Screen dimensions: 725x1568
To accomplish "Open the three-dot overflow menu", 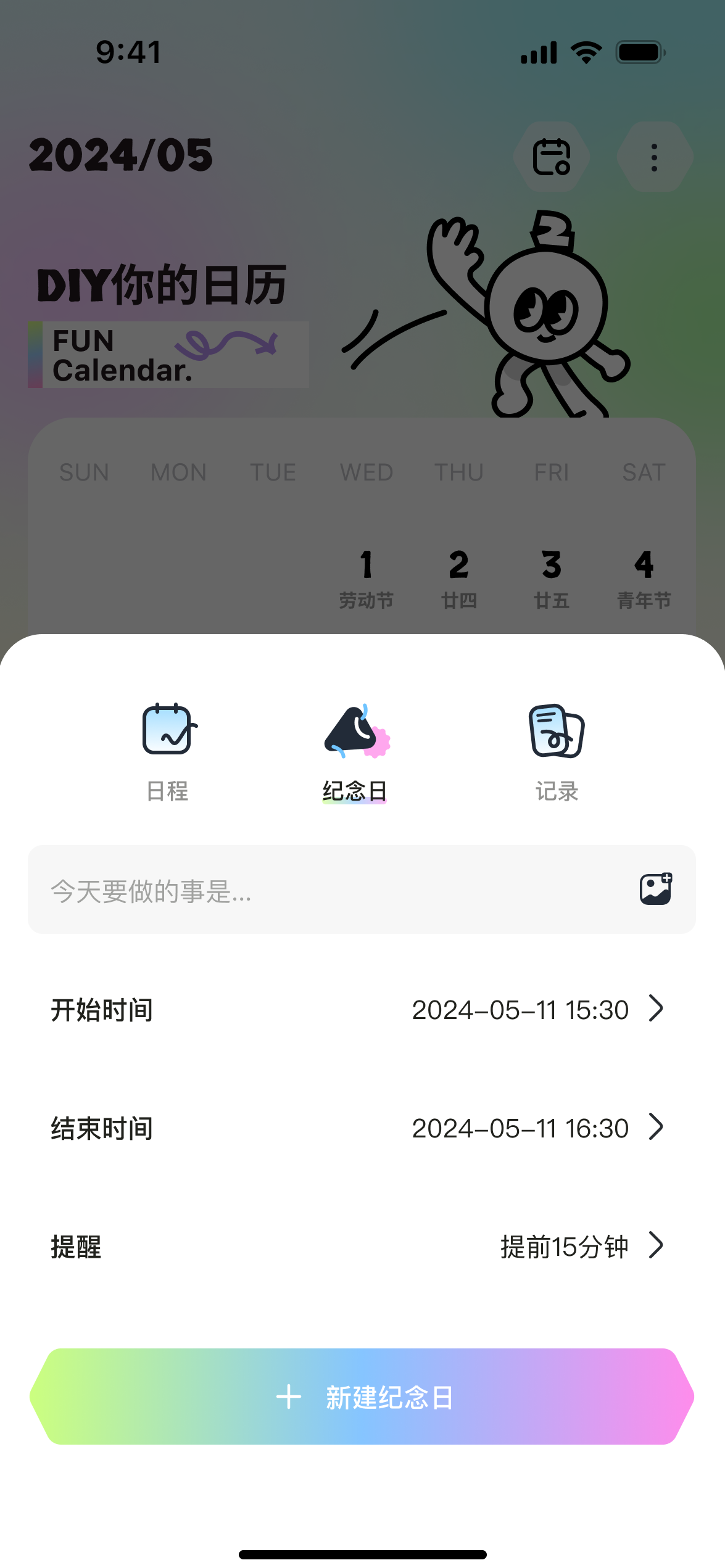I will tap(655, 157).
